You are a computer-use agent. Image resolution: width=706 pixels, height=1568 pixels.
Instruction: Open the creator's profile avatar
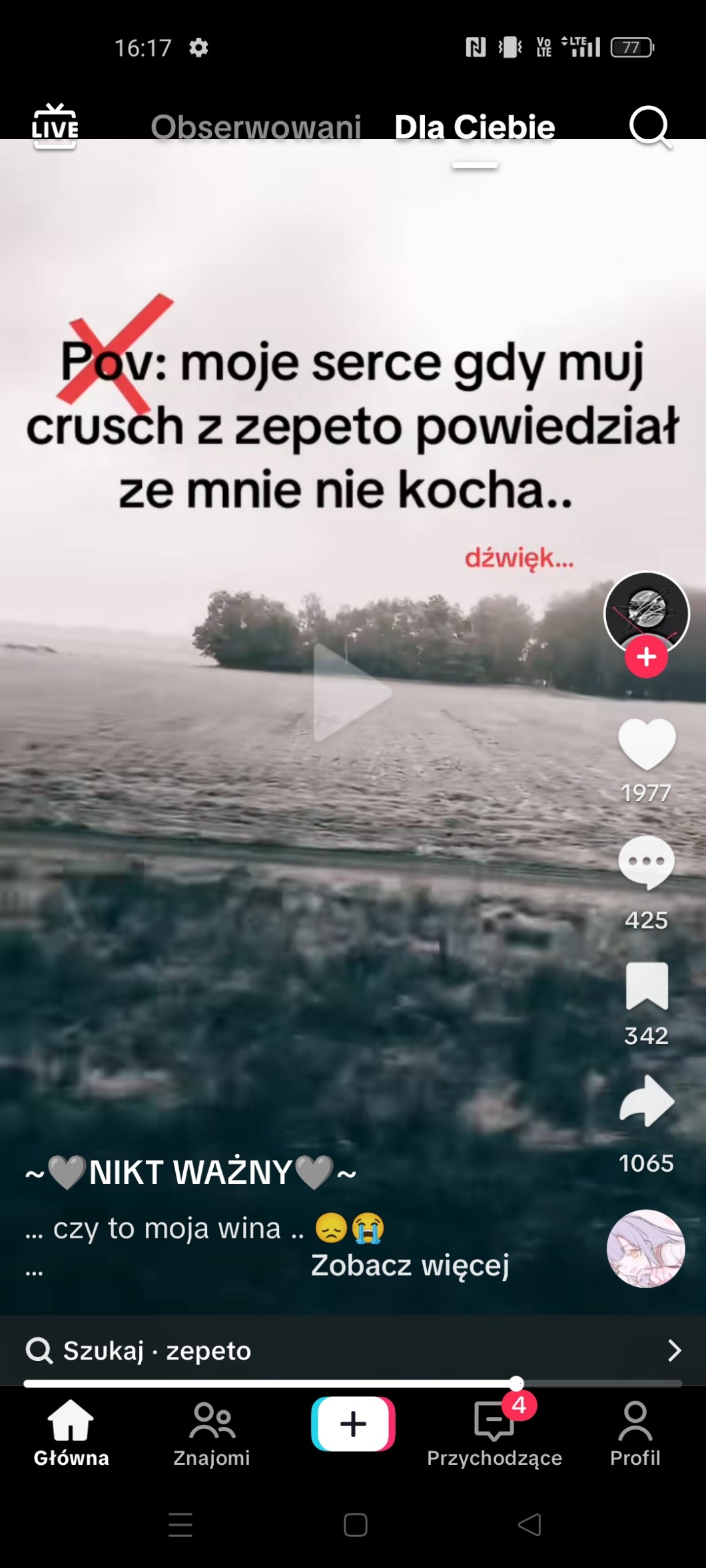646,611
